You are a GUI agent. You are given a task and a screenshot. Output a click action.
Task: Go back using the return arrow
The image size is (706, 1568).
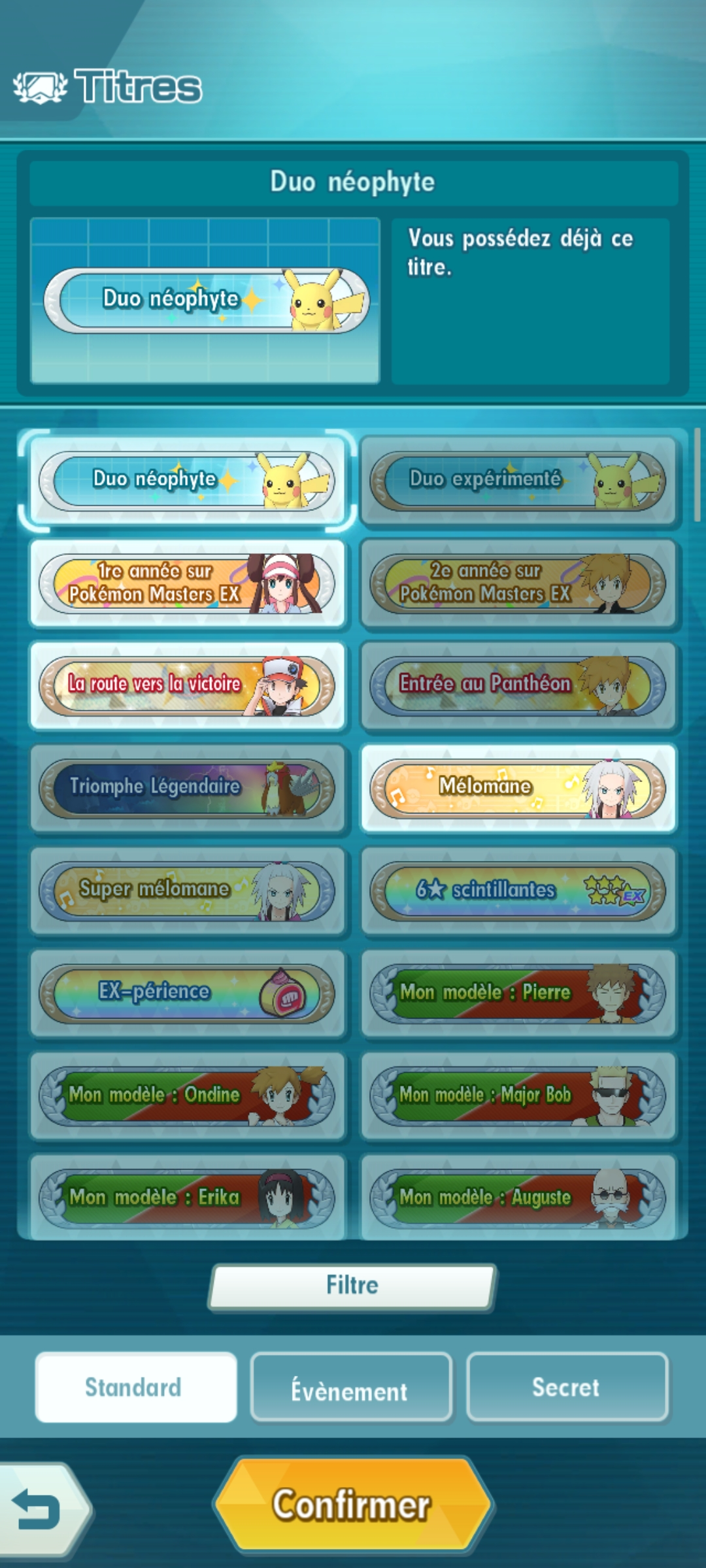tap(39, 1510)
